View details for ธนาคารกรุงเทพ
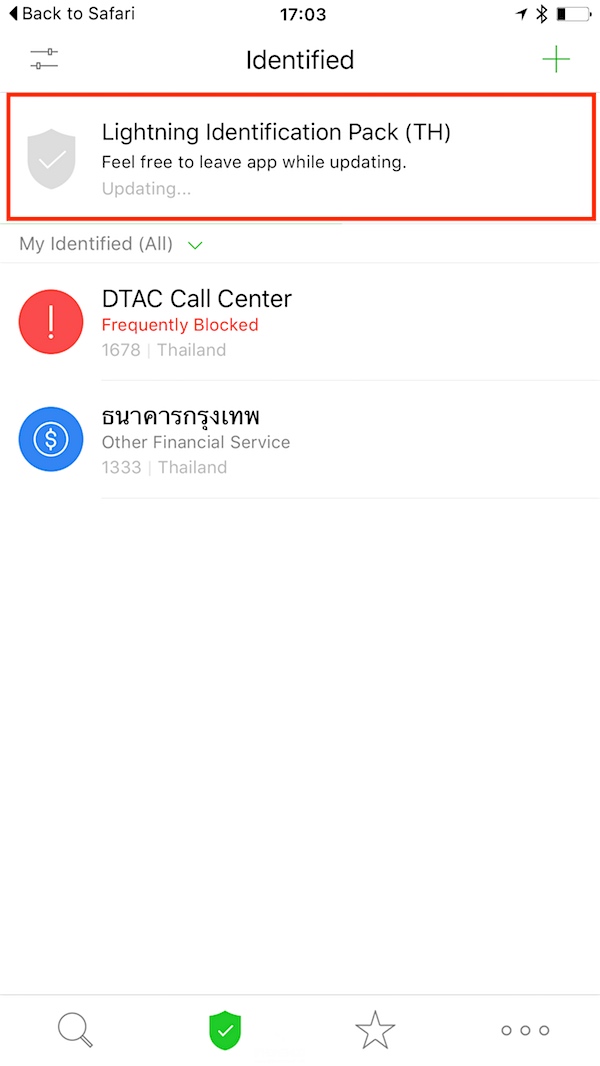The width and height of the screenshot is (600, 1066). pos(300,440)
